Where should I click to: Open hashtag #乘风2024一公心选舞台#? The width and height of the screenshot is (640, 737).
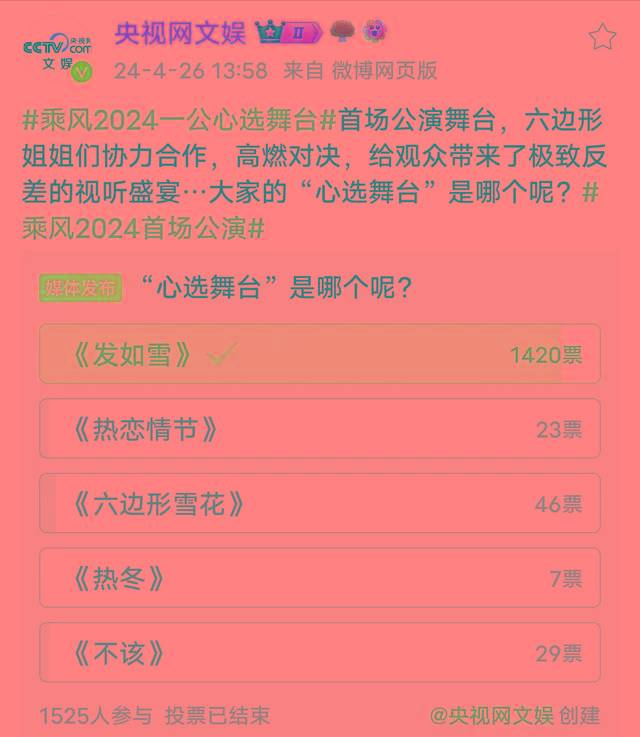pyautogui.click(x=179, y=122)
